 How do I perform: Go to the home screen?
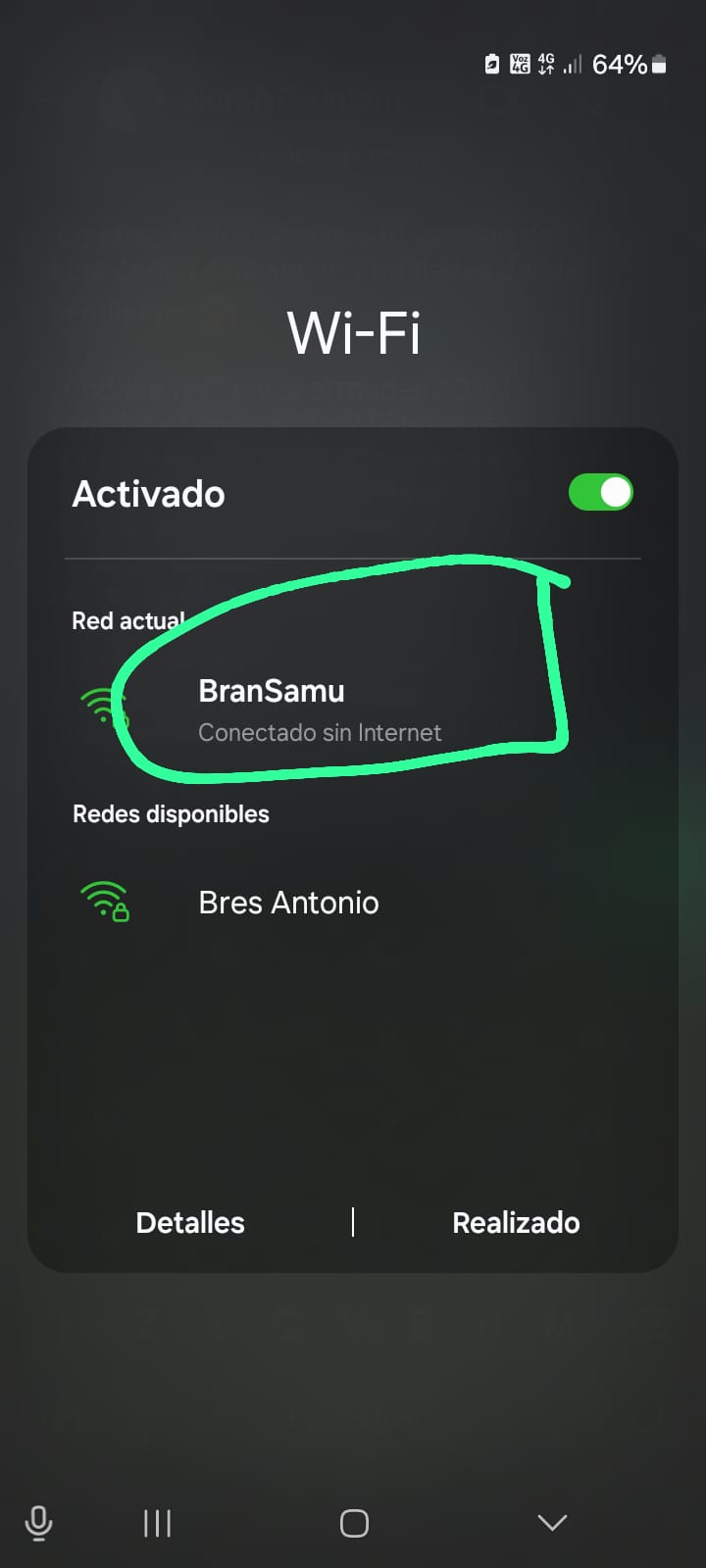[354, 1523]
